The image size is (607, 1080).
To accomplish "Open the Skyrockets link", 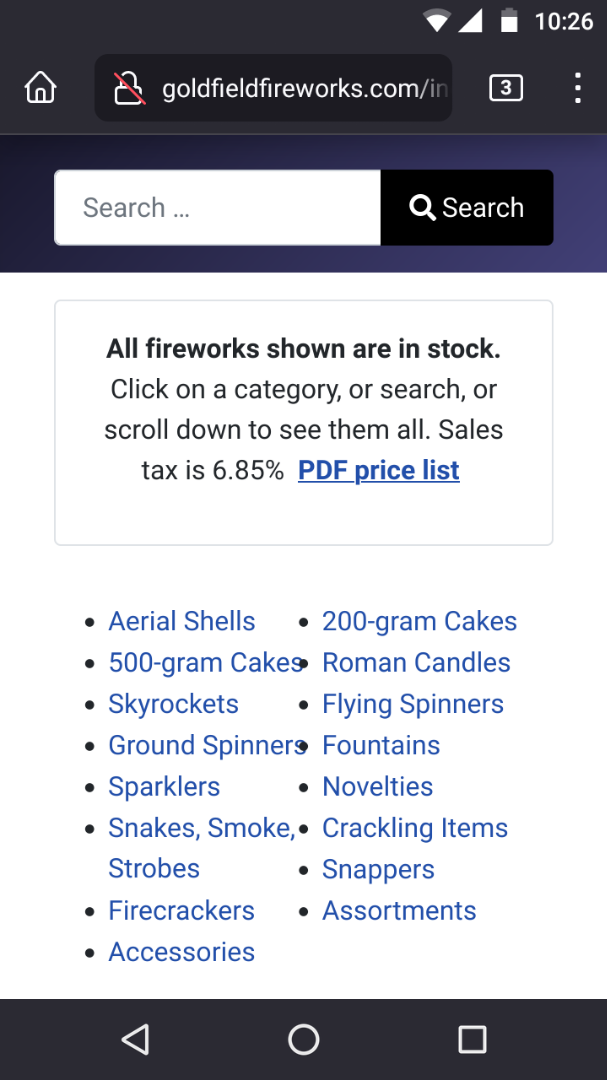I will [173, 704].
